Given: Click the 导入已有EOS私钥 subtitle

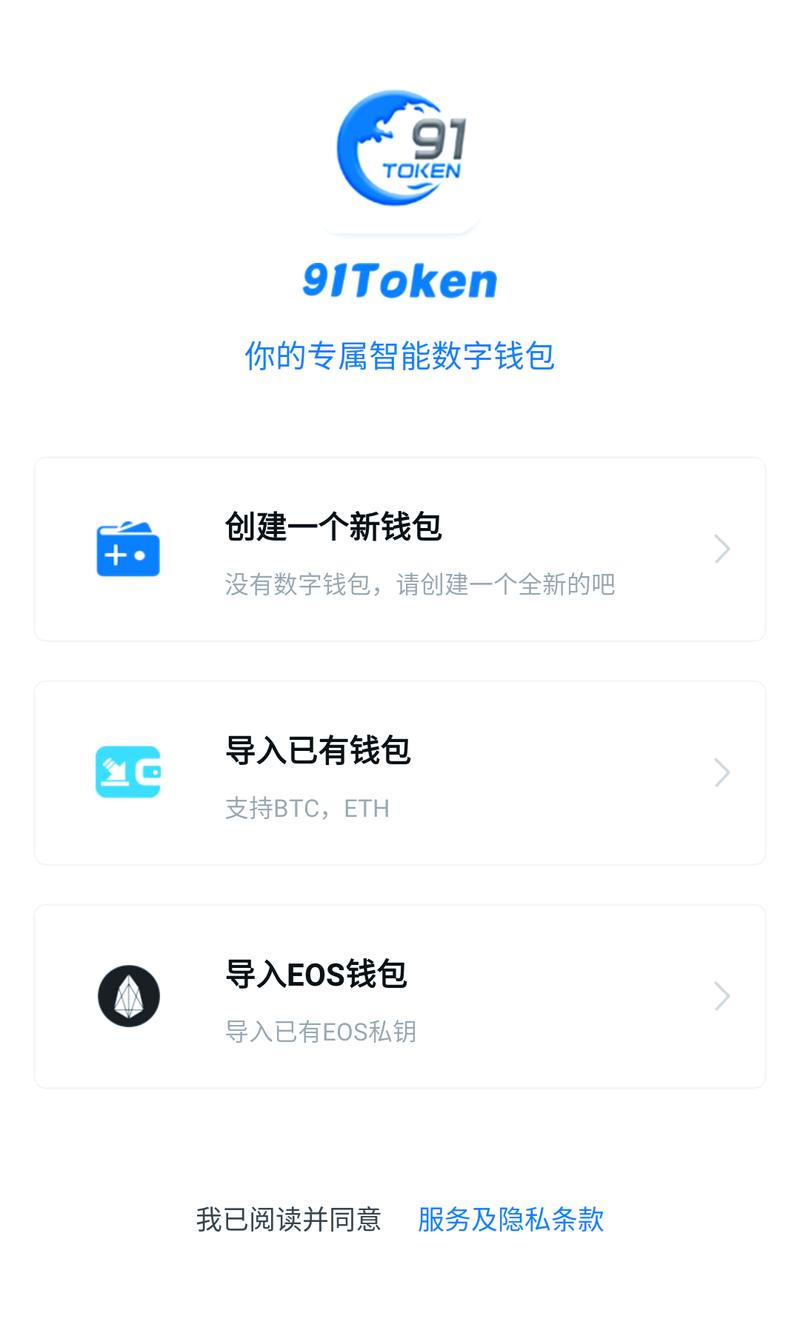Looking at the screenshot, I should [322, 1031].
